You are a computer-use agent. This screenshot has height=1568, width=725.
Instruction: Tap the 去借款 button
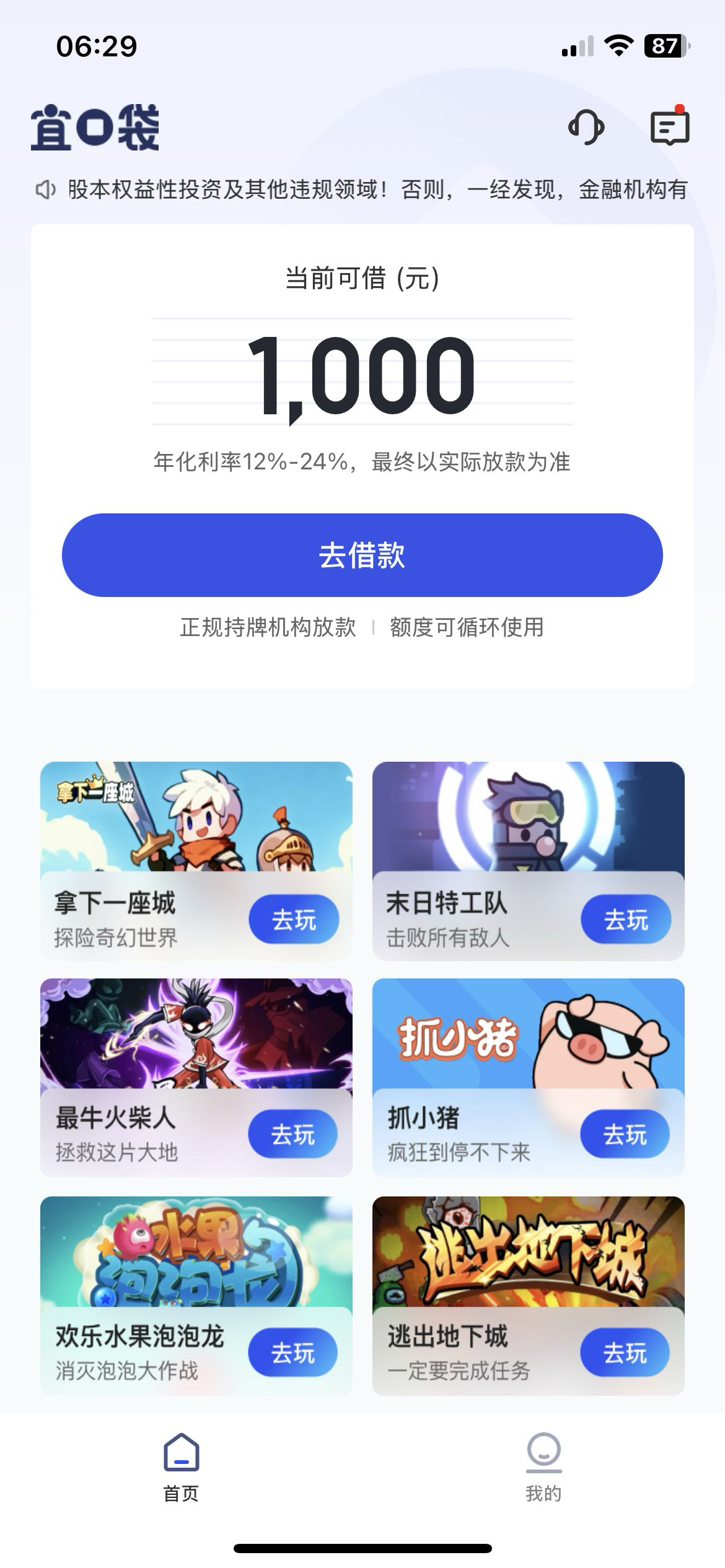[362, 555]
